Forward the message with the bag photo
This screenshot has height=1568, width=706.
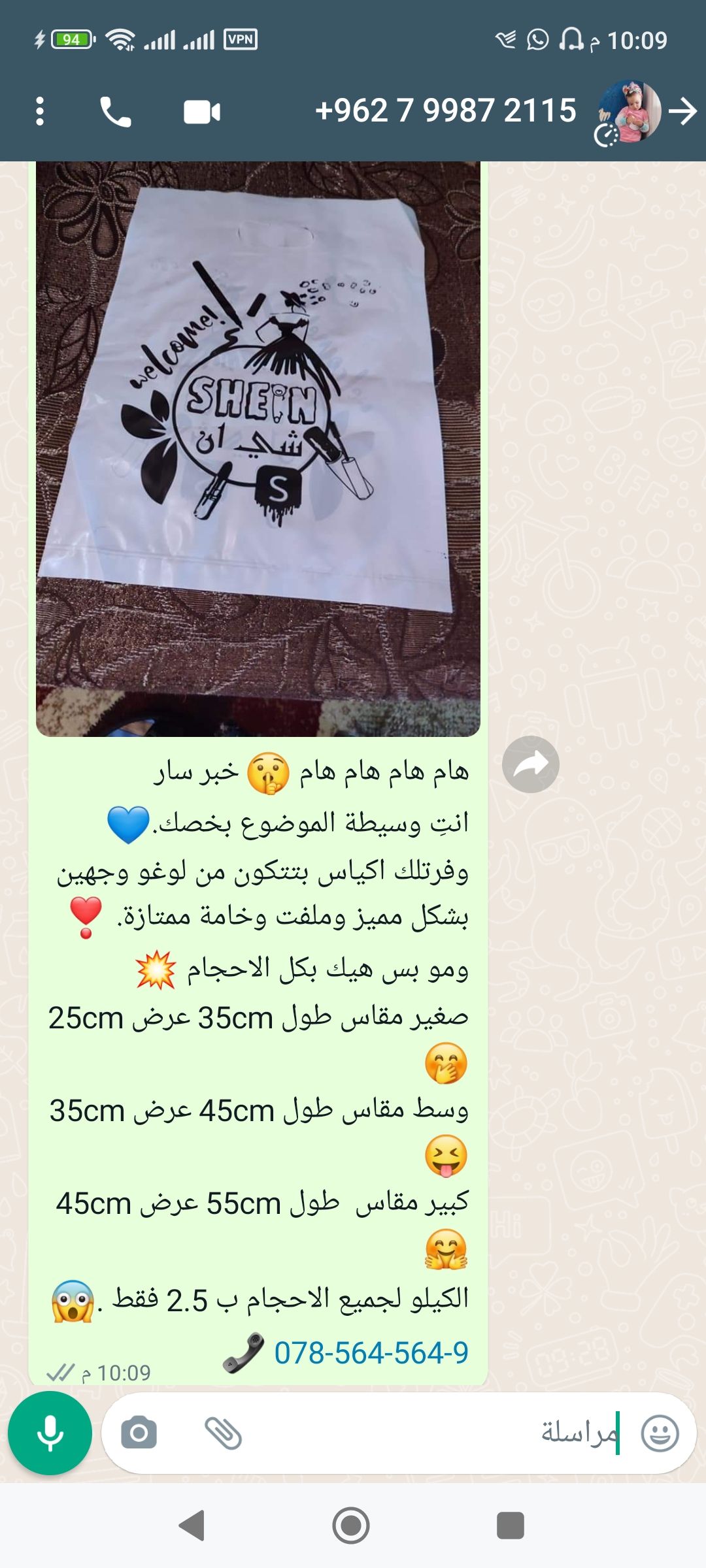(530, 764)
